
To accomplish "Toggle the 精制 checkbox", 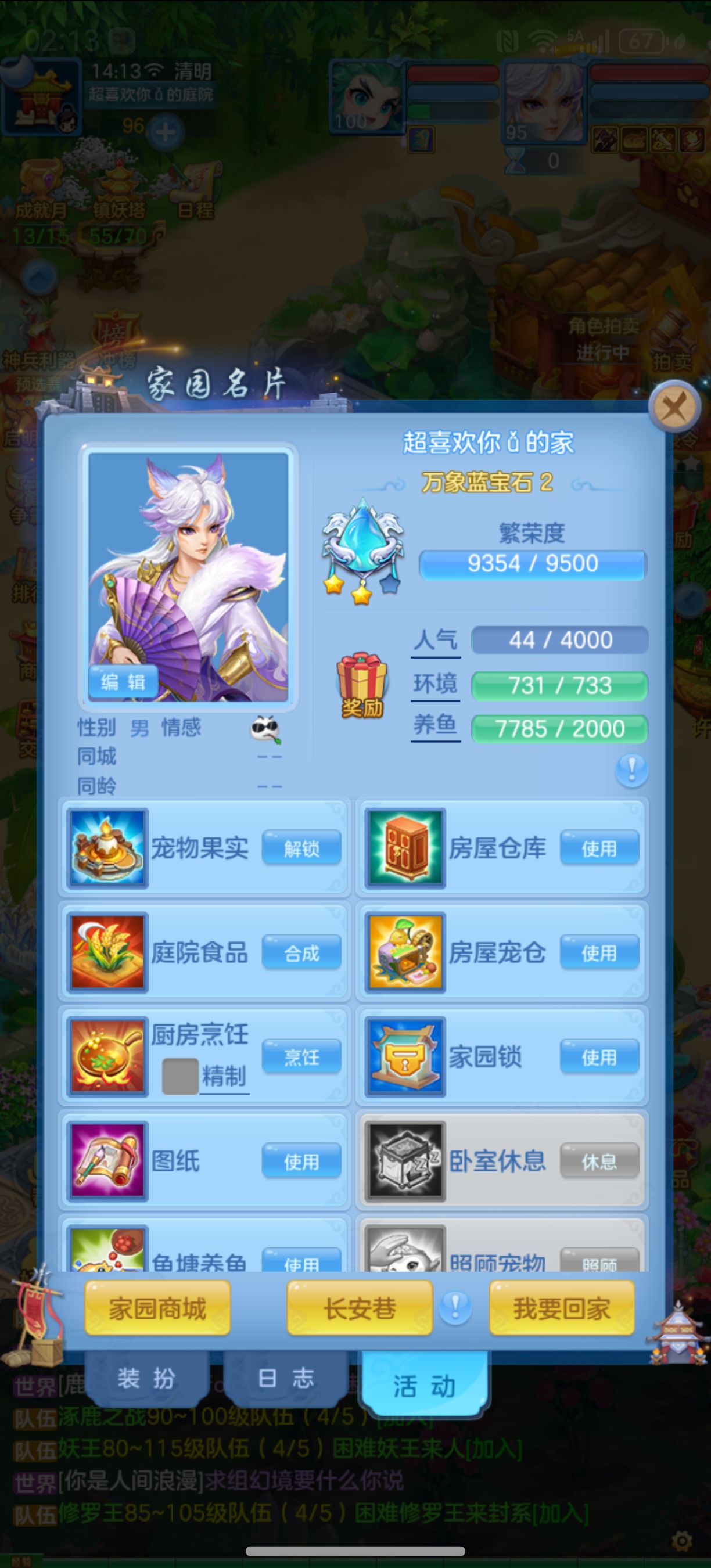I will (x=180, y=1076).
